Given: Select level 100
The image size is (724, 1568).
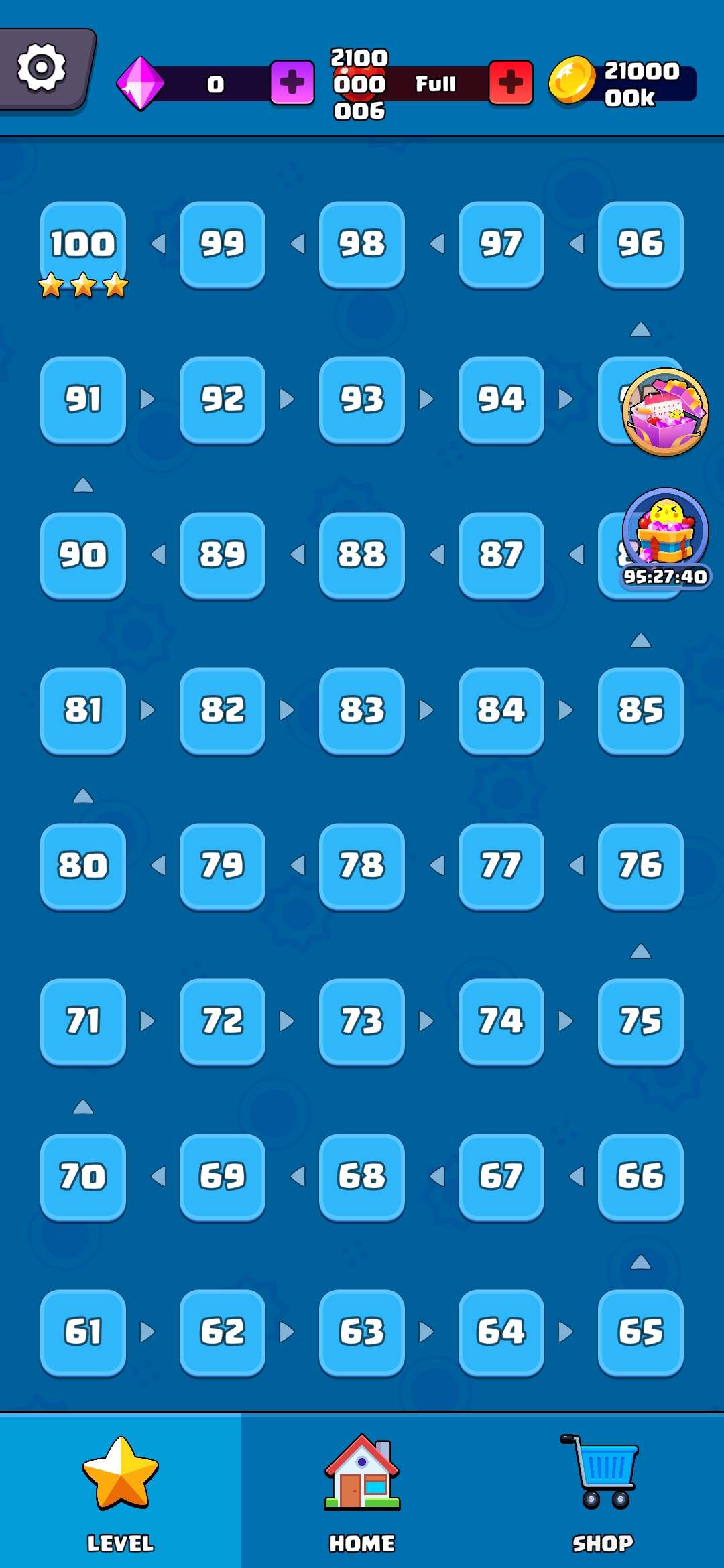Looking at the screenshot, I should [x=83, y=244].
